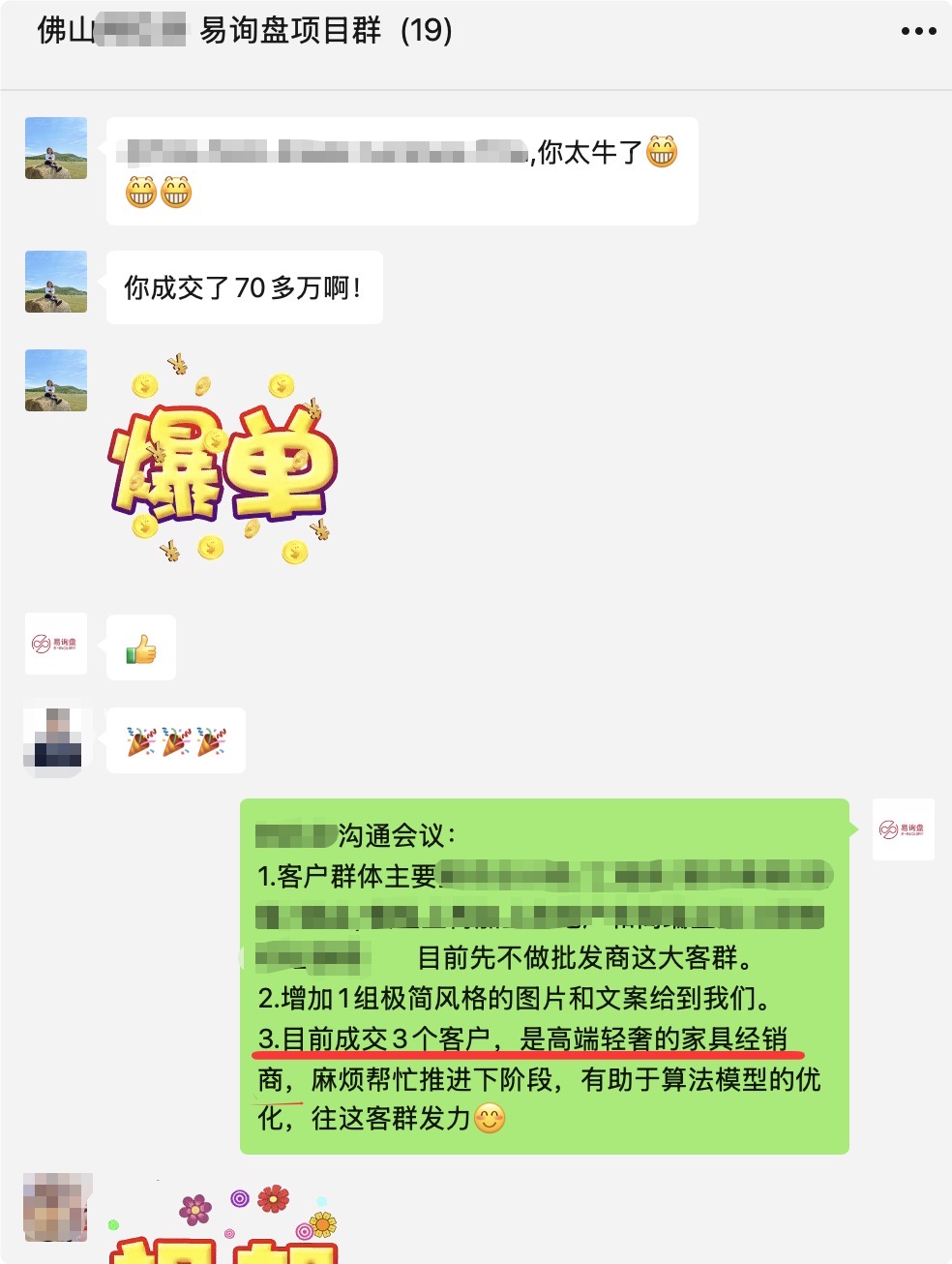Open avatar next to the thumbs-up message
952x1264 pixels.
pyautogui.click(x=56, y=644)
